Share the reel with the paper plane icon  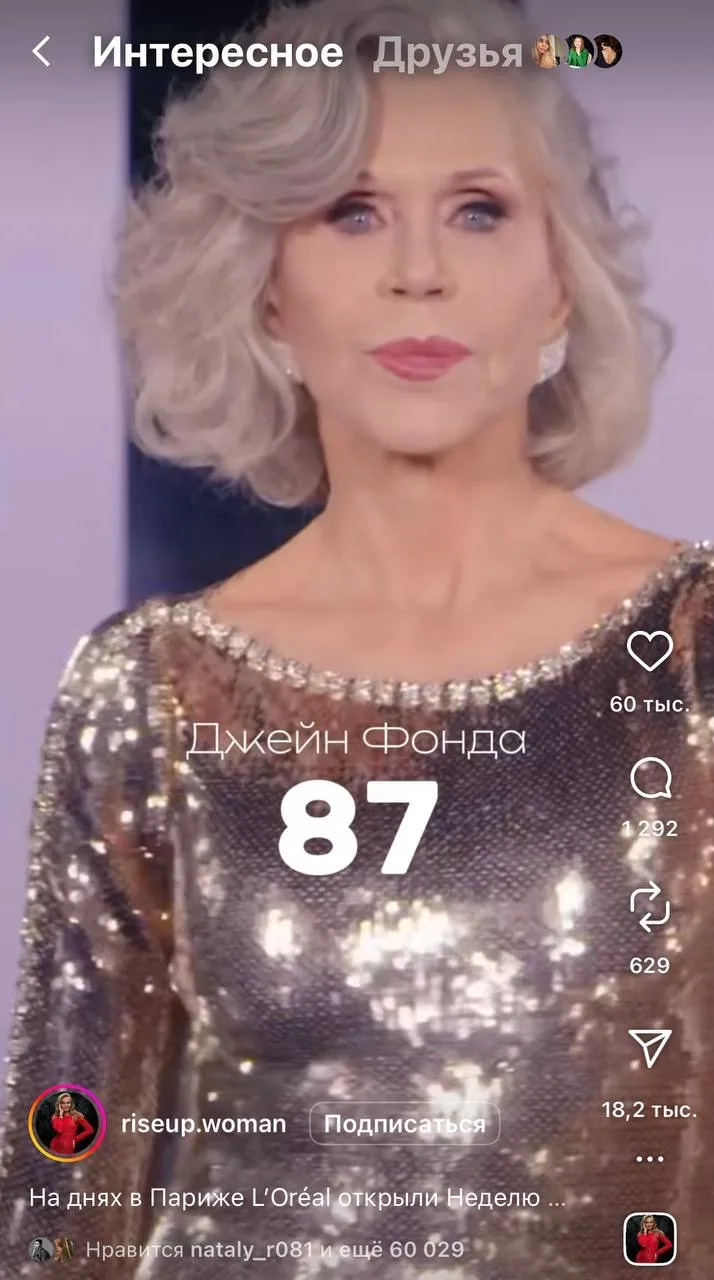[649, 1047]
